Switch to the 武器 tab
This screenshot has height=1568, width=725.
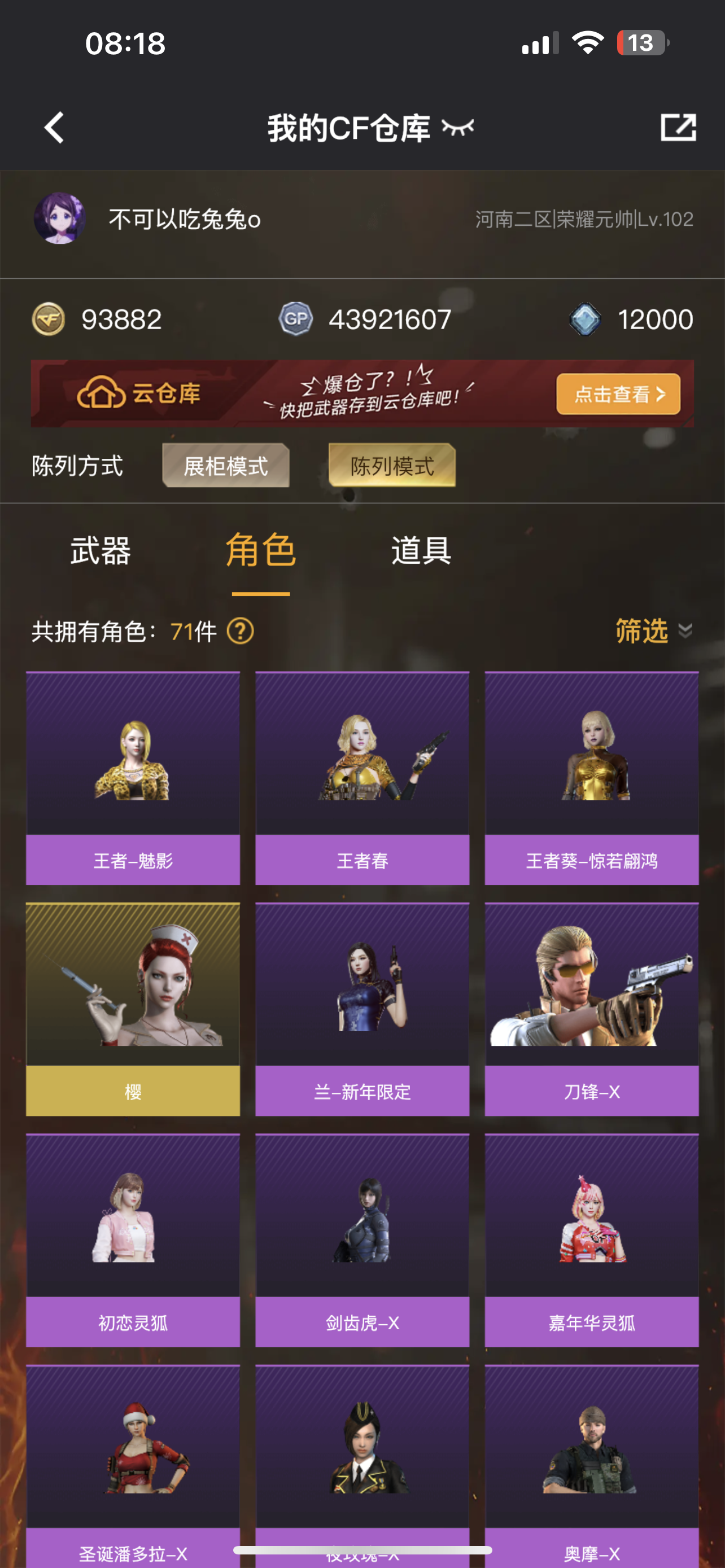(x=101, y=550)
